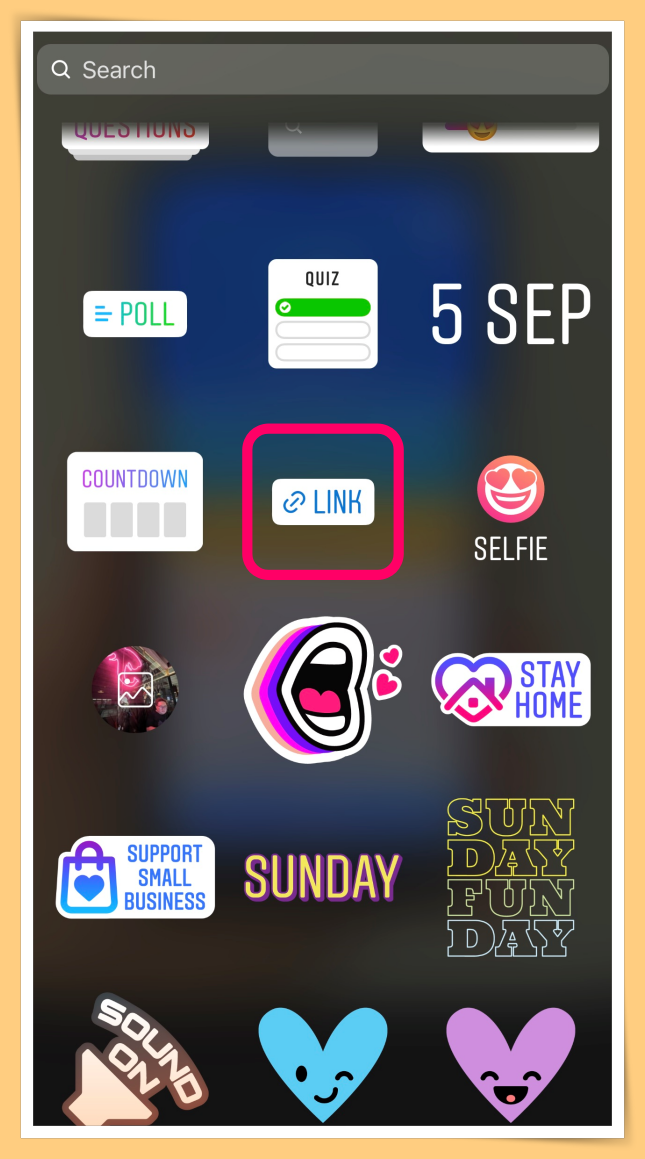Choose the Sound On sticker

point(135,1060)
